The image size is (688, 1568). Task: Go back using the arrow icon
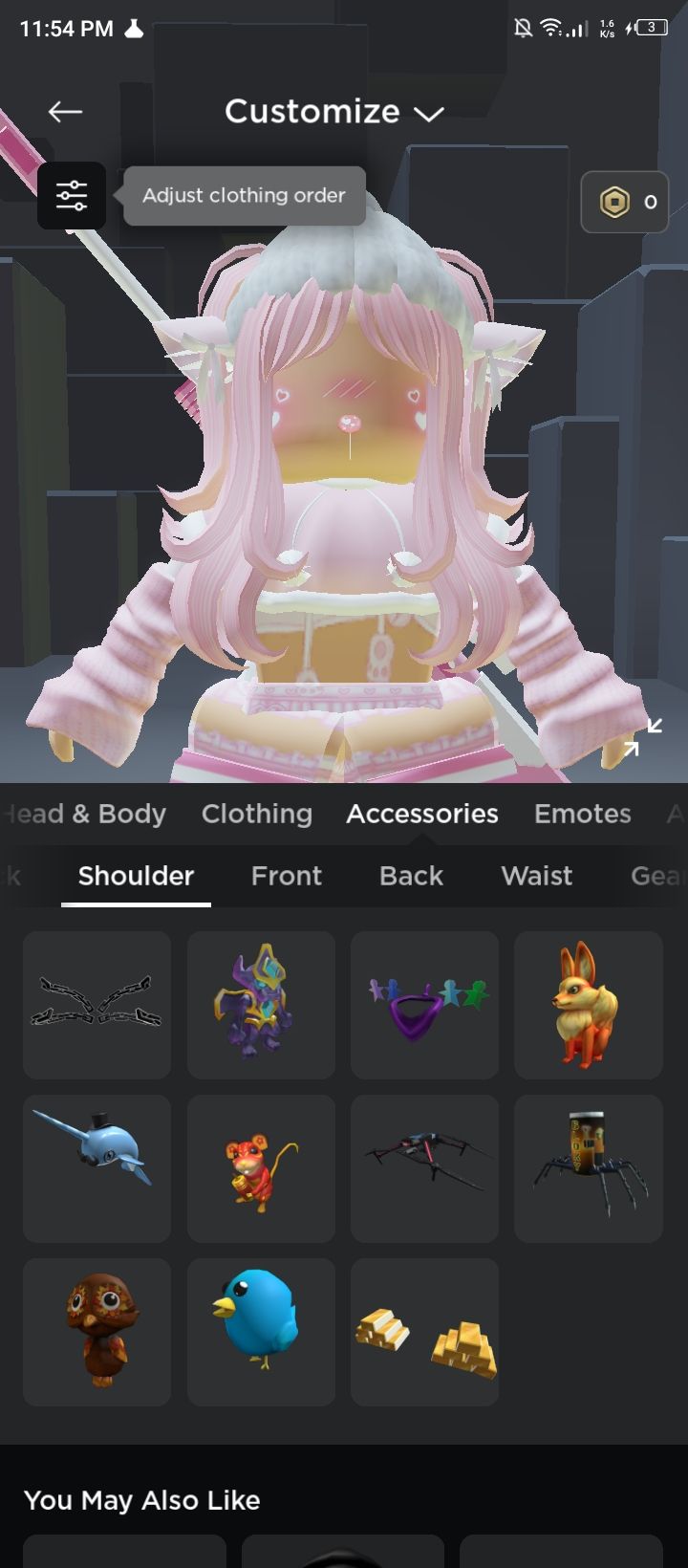(65, 112)
